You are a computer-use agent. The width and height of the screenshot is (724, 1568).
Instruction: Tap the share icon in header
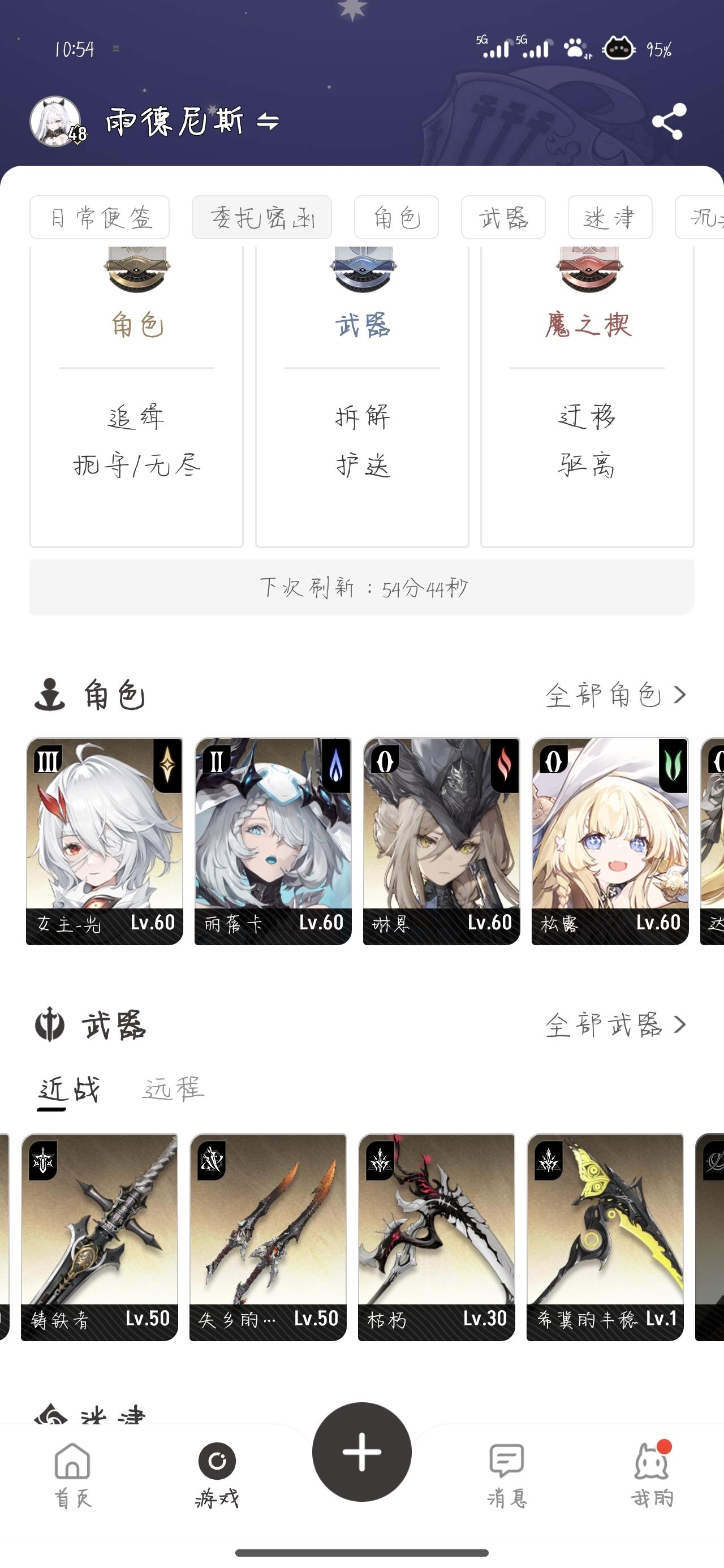669,122
